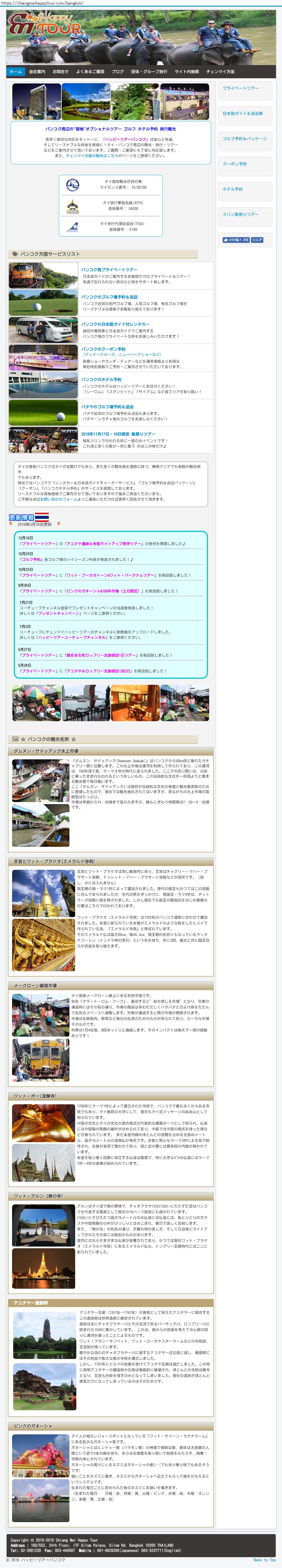Select 団体・グループ旅行 in the navigation
Viewport: 282px width, 1568px height.
pyautogui.click(x=149, y=71)
